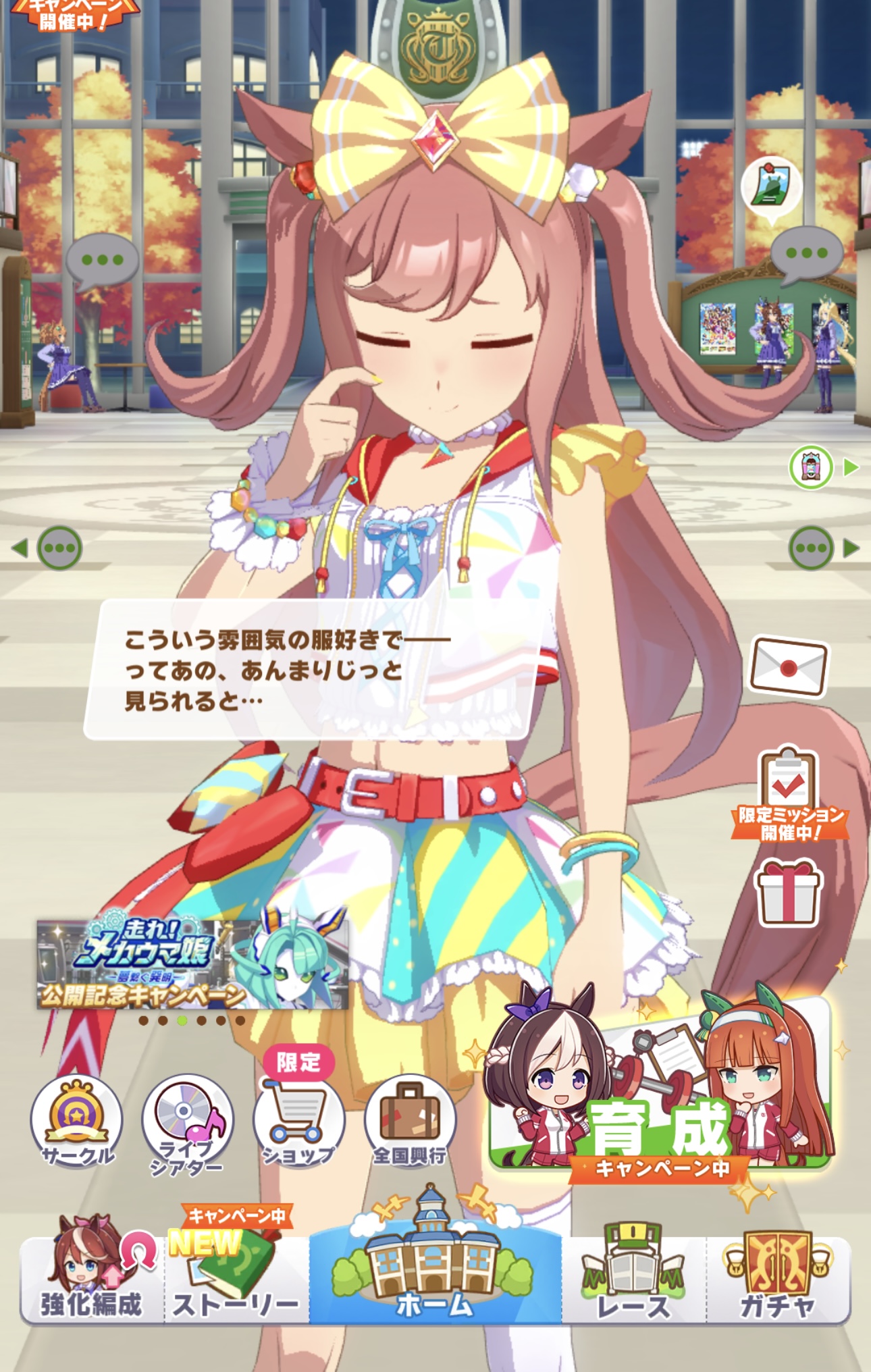The width and height of the screenshot is (871, 1372).
Task: Open the gift box presents
Action: point(789,893)
